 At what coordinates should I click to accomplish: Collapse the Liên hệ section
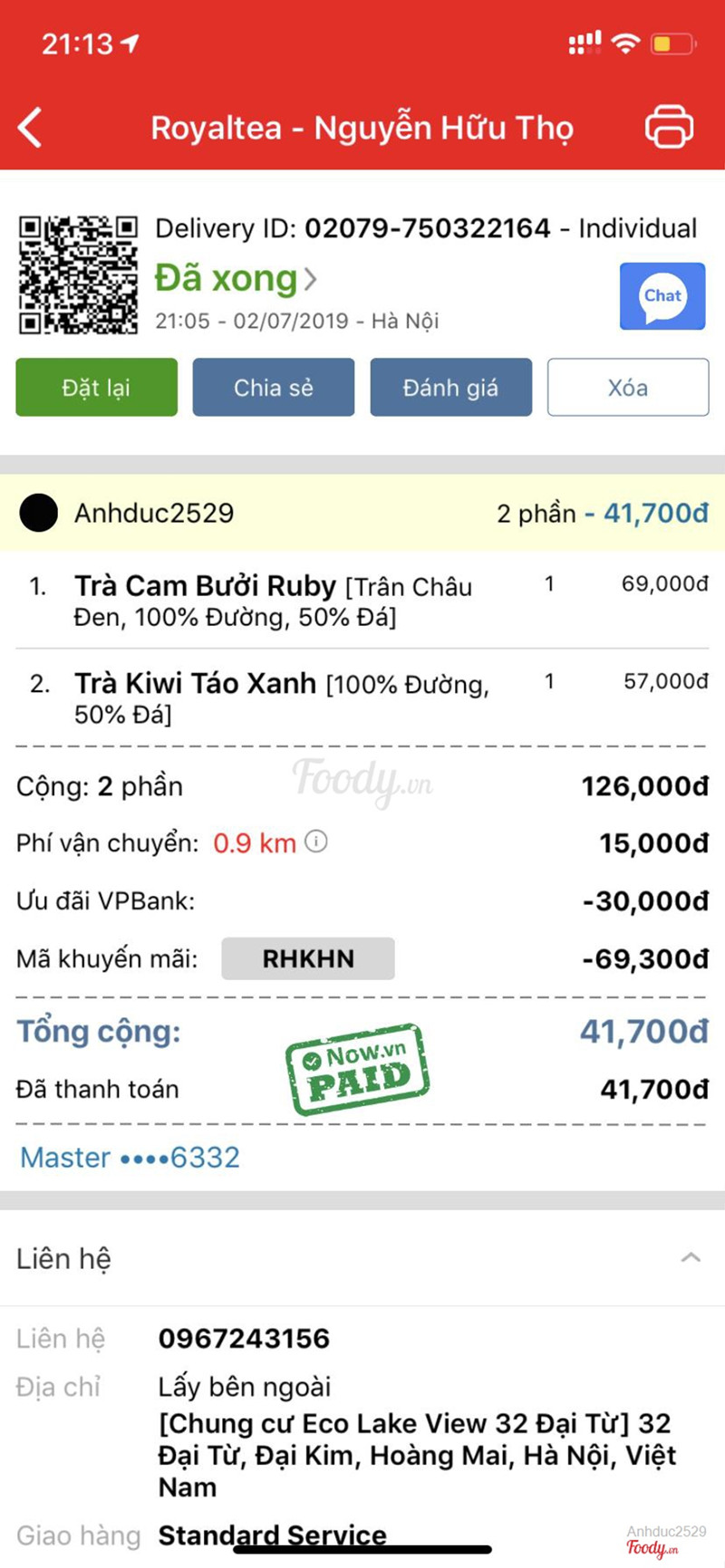[x=691, y=1257]
